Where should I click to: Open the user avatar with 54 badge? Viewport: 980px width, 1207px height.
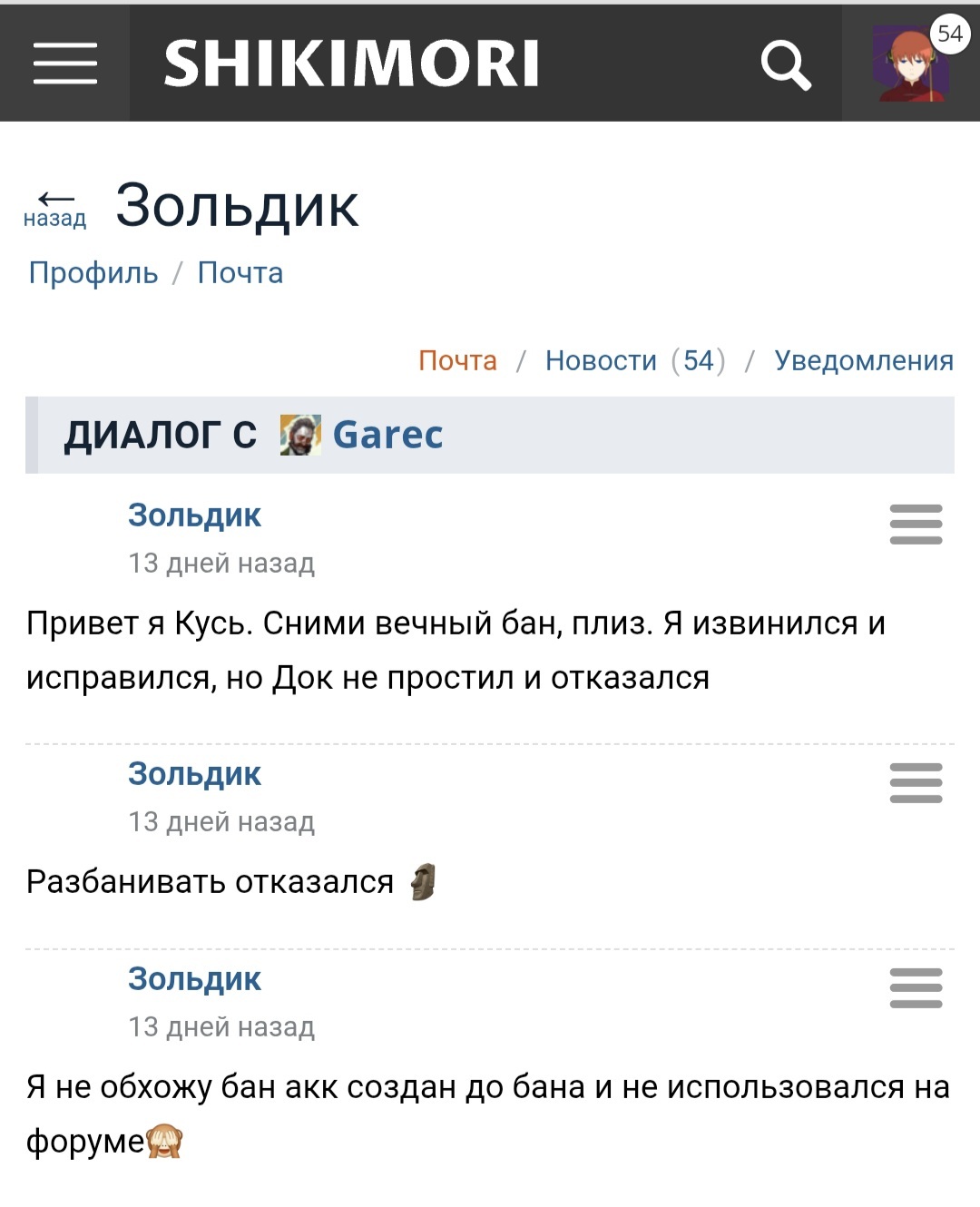(911, 64)
